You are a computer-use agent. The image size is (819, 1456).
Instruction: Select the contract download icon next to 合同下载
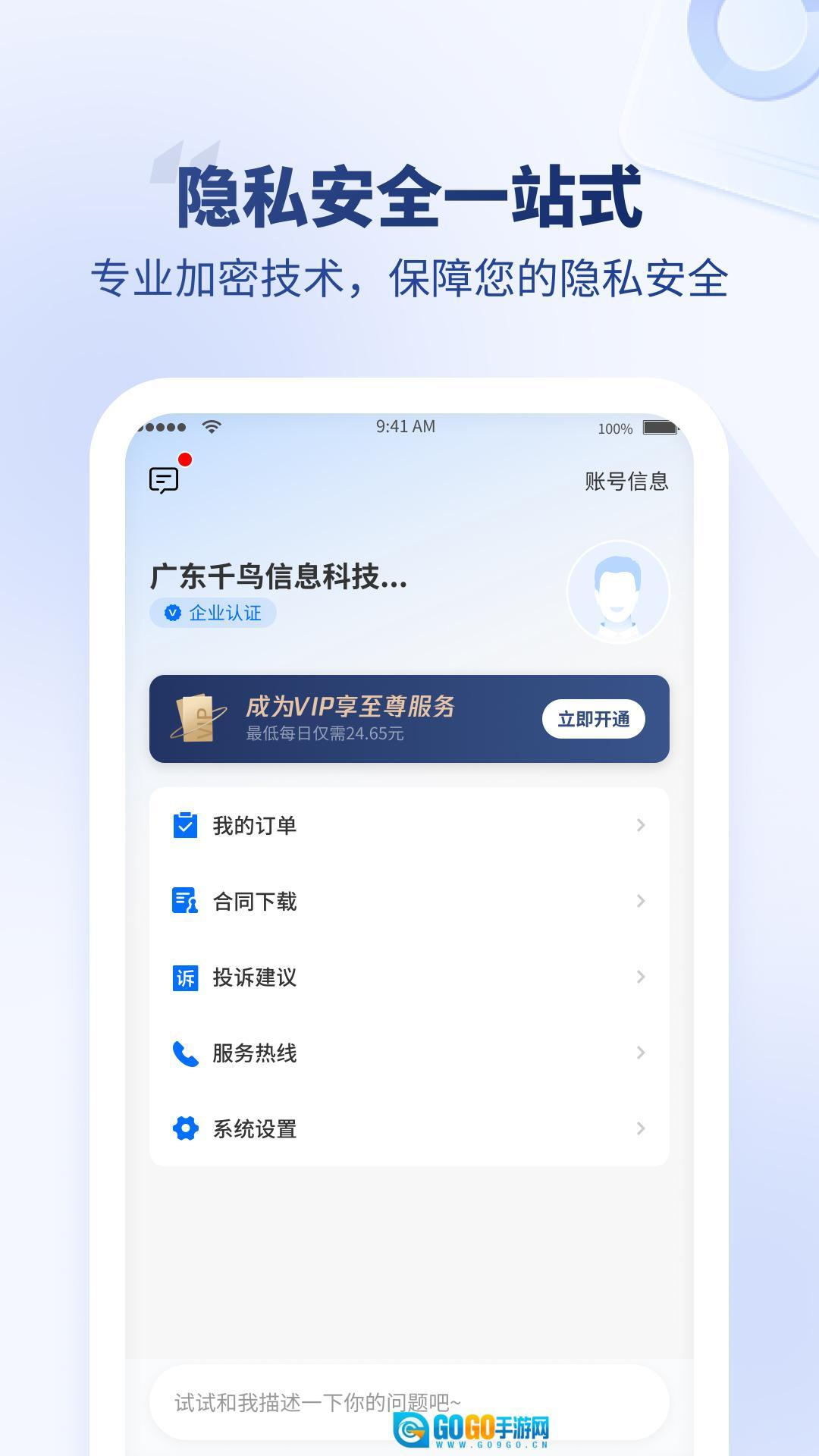184,902
